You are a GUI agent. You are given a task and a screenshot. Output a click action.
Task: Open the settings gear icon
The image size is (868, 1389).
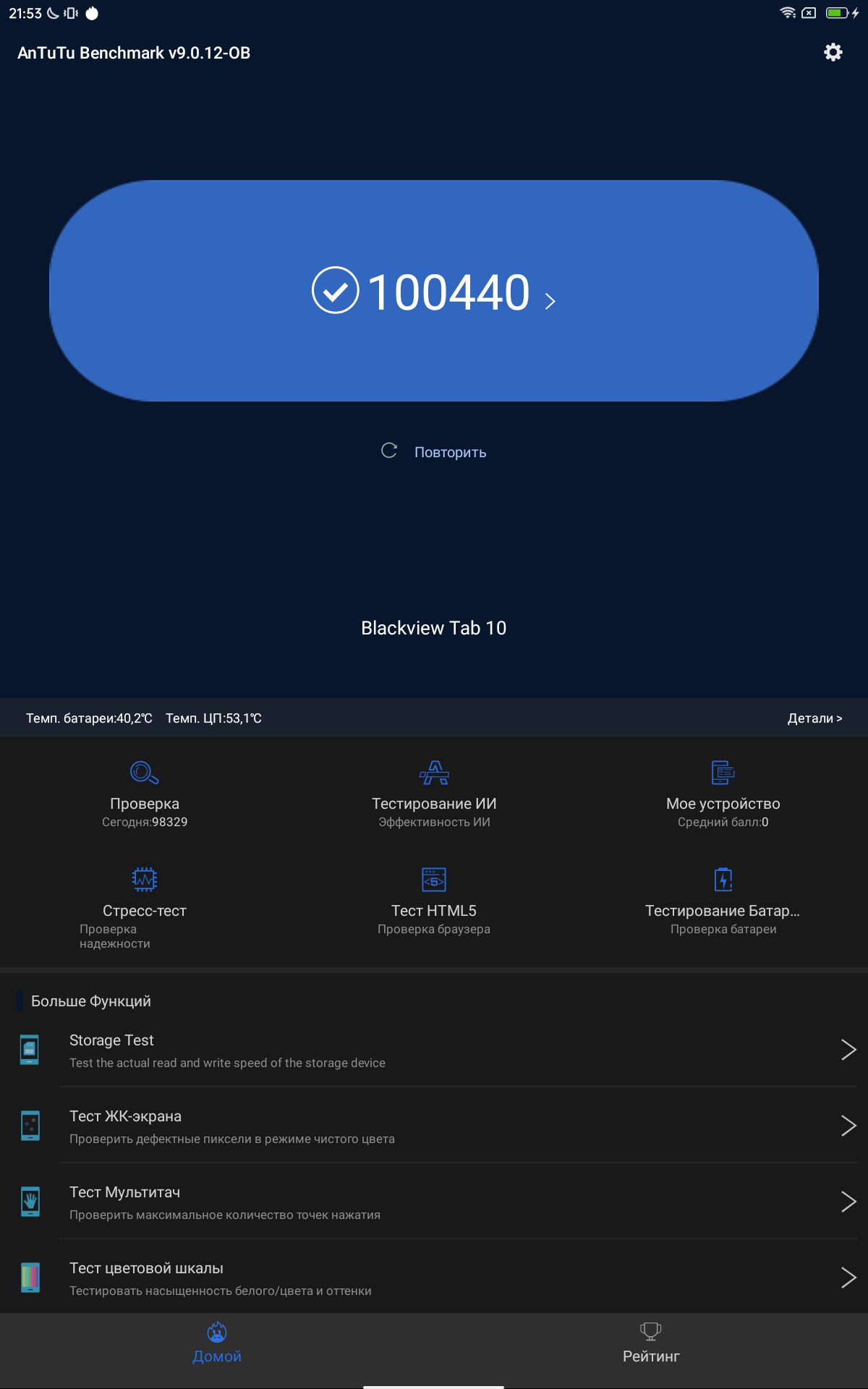(x=833, y=52)
